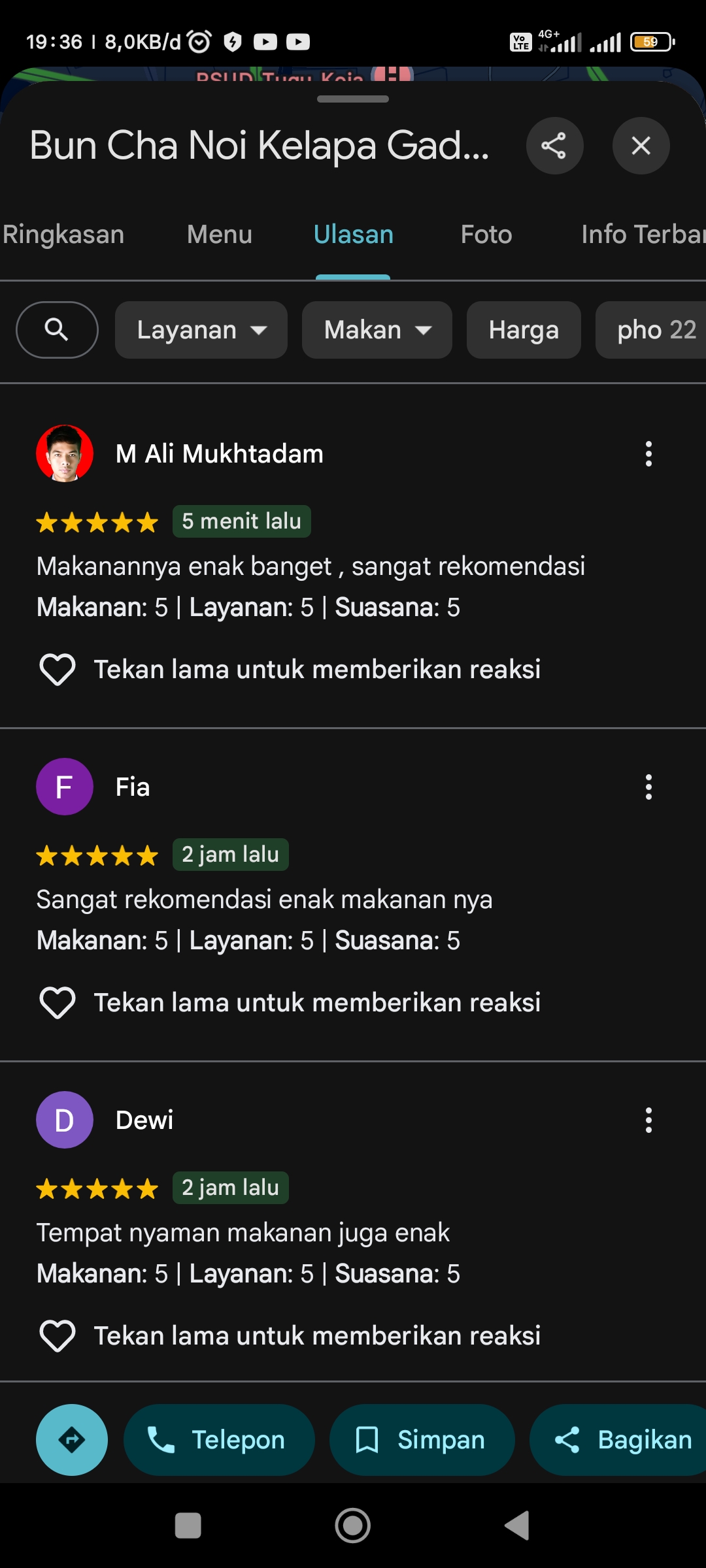706x1568 pixels.
Task: Search within reviews using the magnifier chip
Action: click(57, 330)
